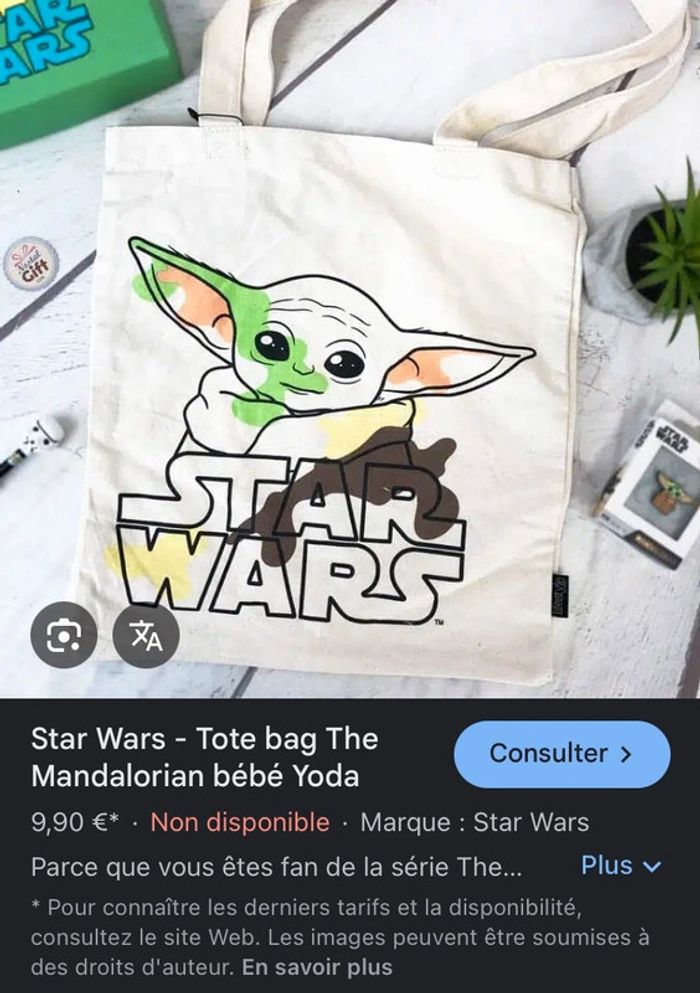700x993 pixels.
Task: Expand the description with Plus
Action: pos(620,866)
